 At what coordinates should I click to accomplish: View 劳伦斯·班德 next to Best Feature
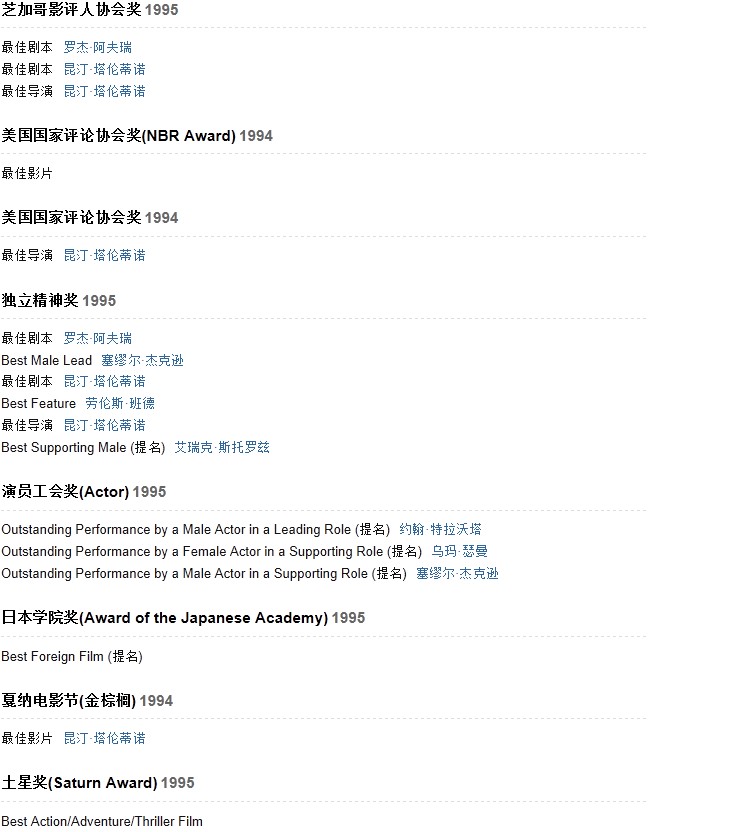click(x=120, y=403)
